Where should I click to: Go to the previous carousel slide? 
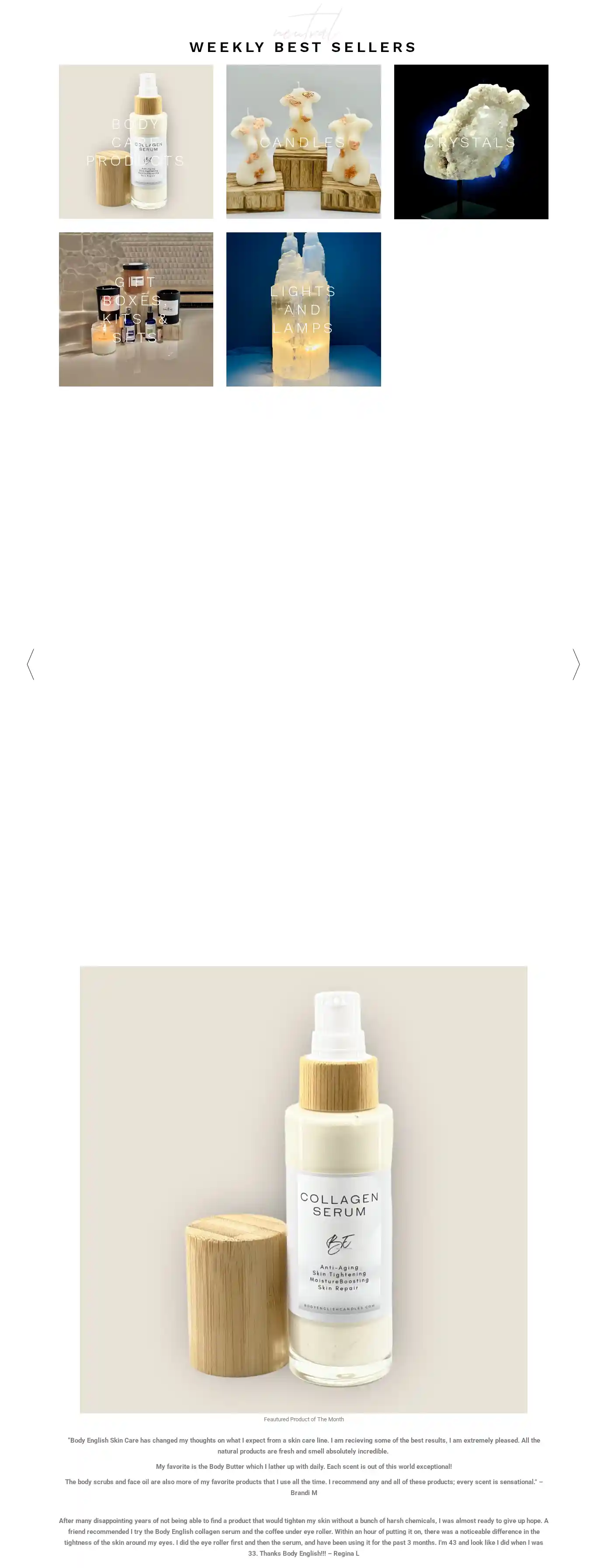pyautogui.click(x=31, y=664)
